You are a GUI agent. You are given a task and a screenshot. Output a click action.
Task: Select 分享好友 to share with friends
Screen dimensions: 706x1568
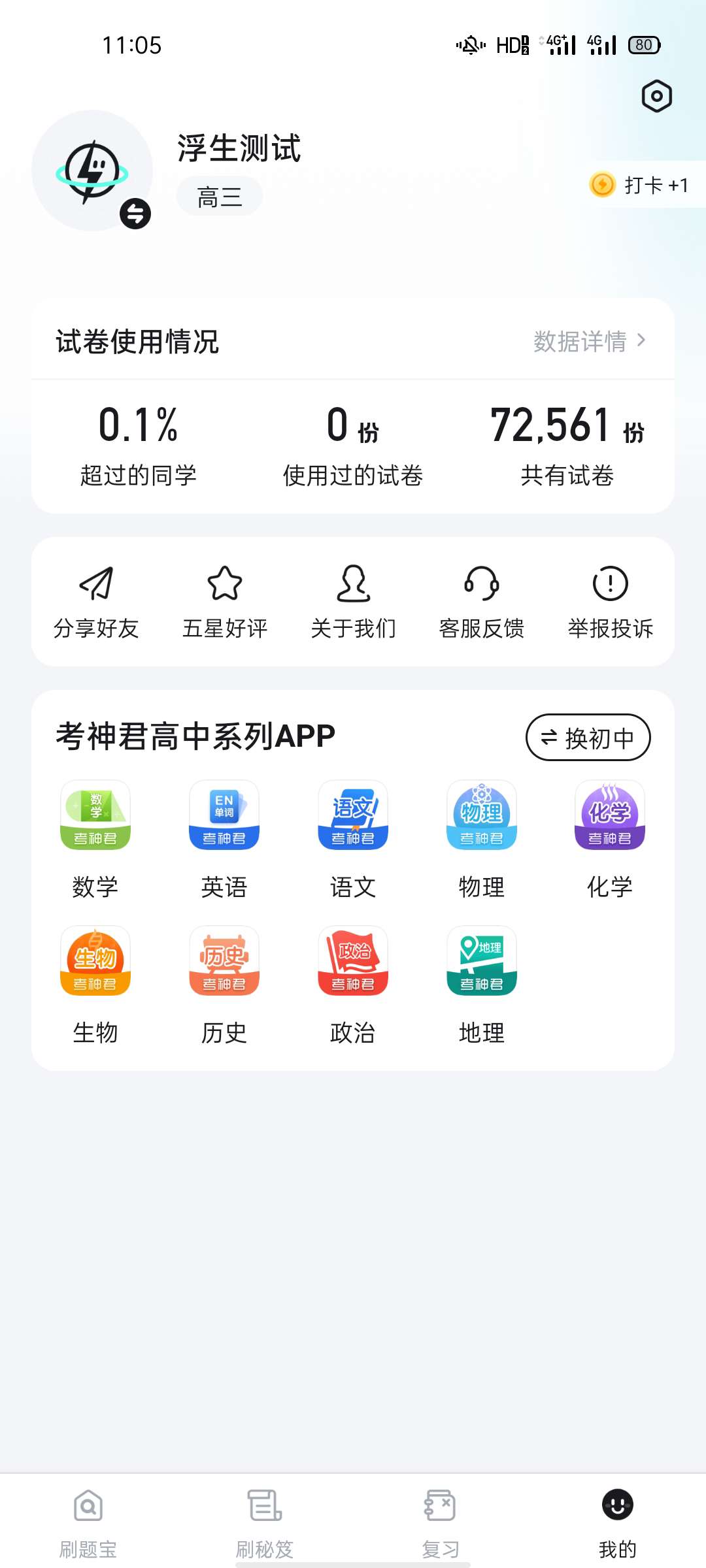[96, 600]
